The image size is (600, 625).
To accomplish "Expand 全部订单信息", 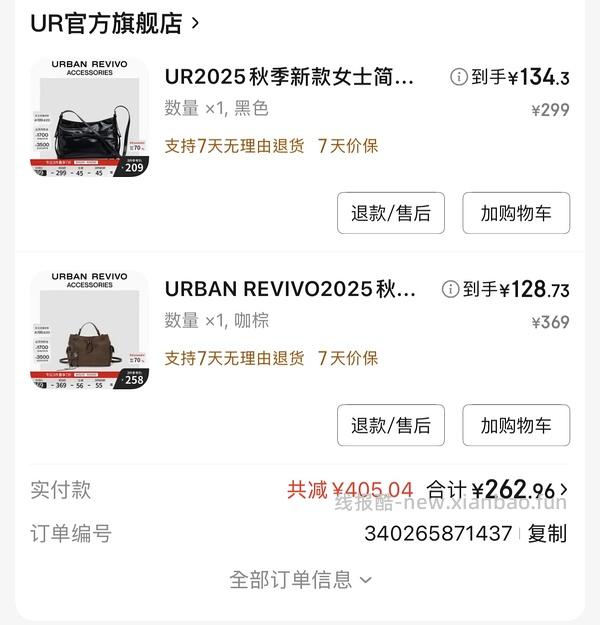I will click(x=300, y=579).
